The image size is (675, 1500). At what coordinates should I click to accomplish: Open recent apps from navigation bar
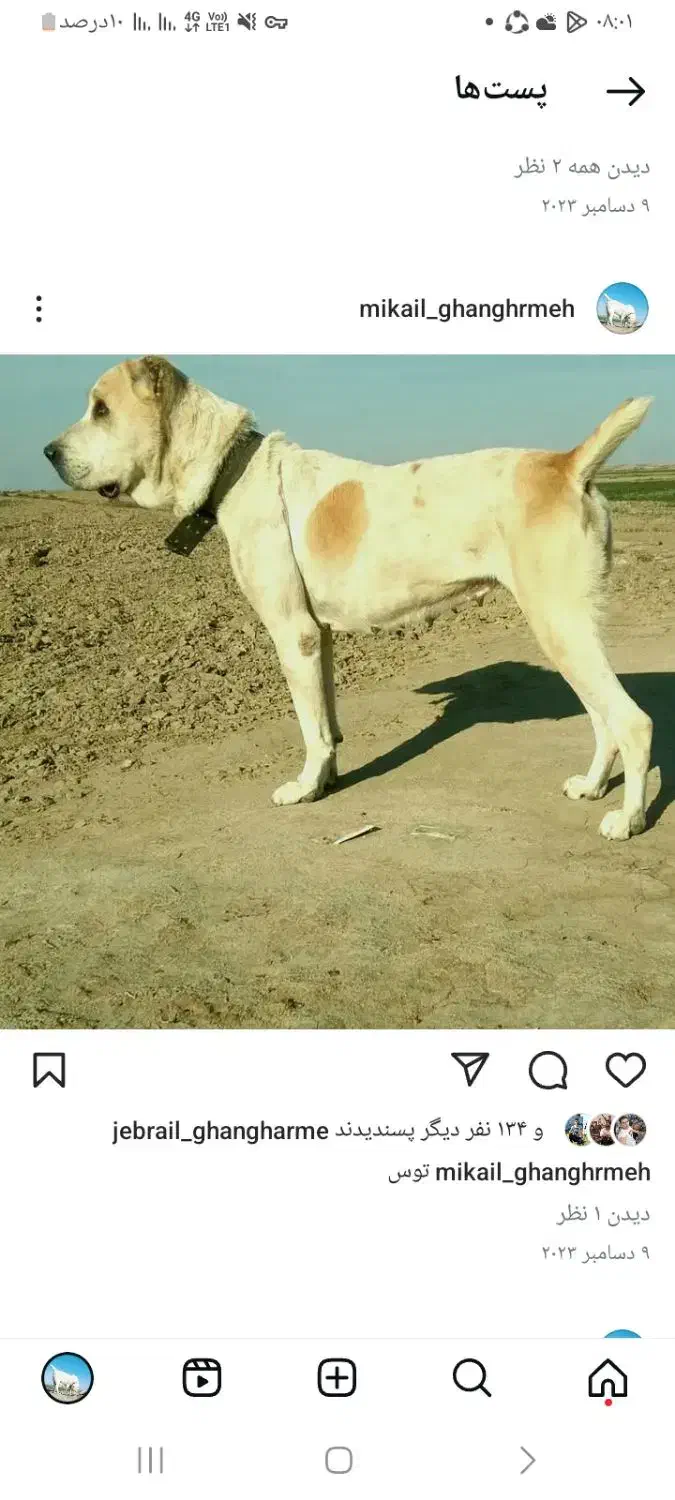pyautogui.click(x=150, y=1460)
